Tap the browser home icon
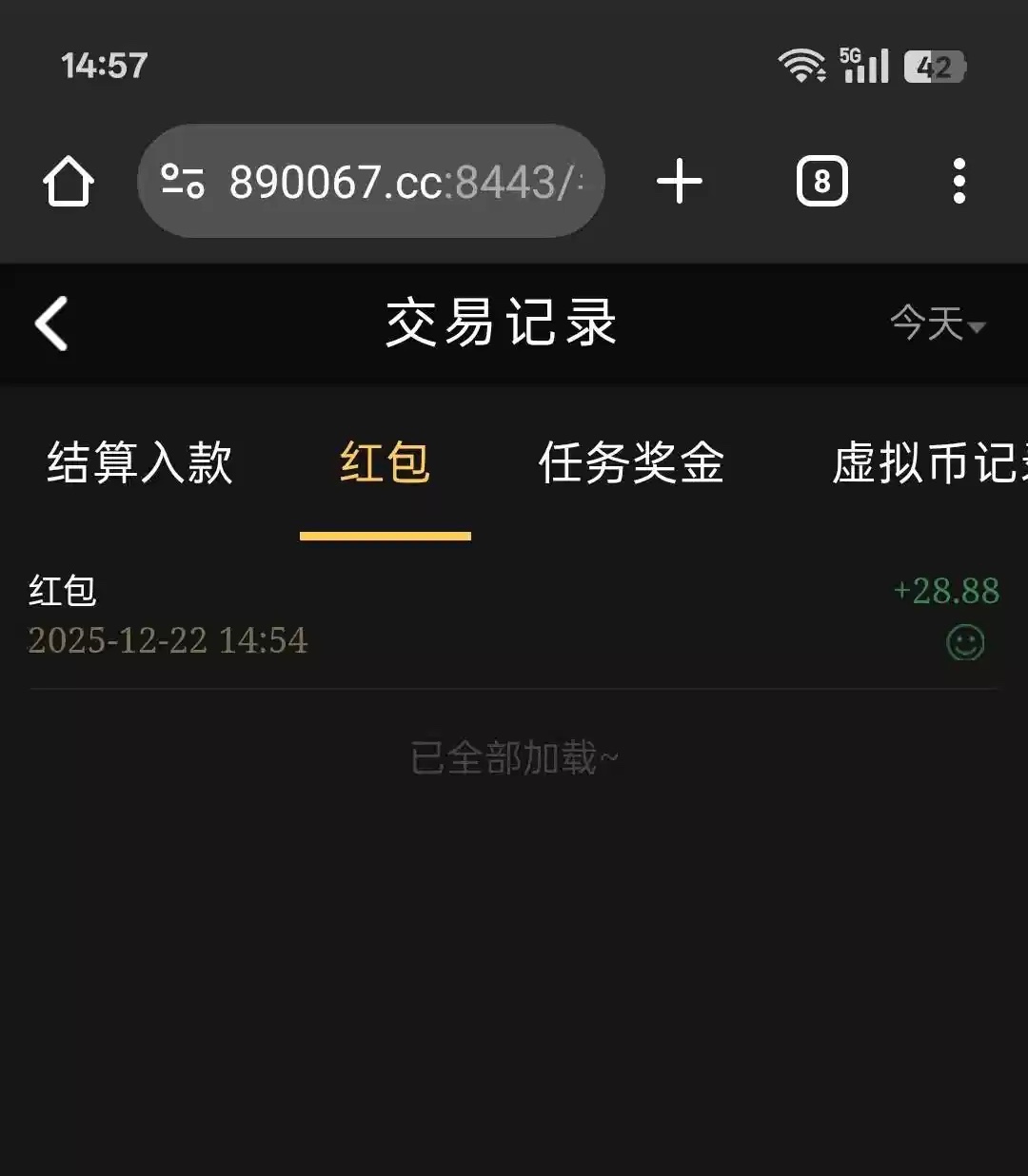1028x1176 pixels. coord(69,181)
